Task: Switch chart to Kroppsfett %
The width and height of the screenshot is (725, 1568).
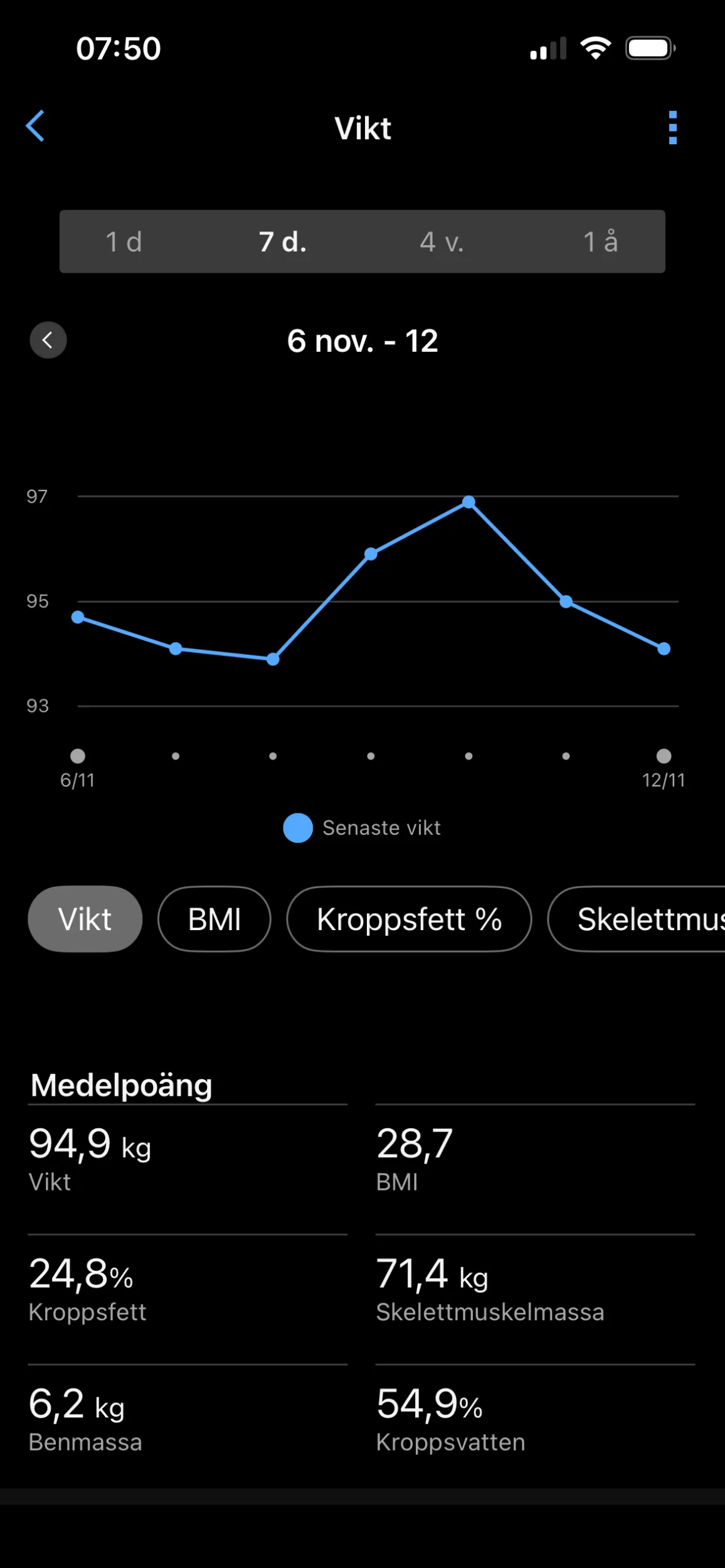Action: coord(409,919)
